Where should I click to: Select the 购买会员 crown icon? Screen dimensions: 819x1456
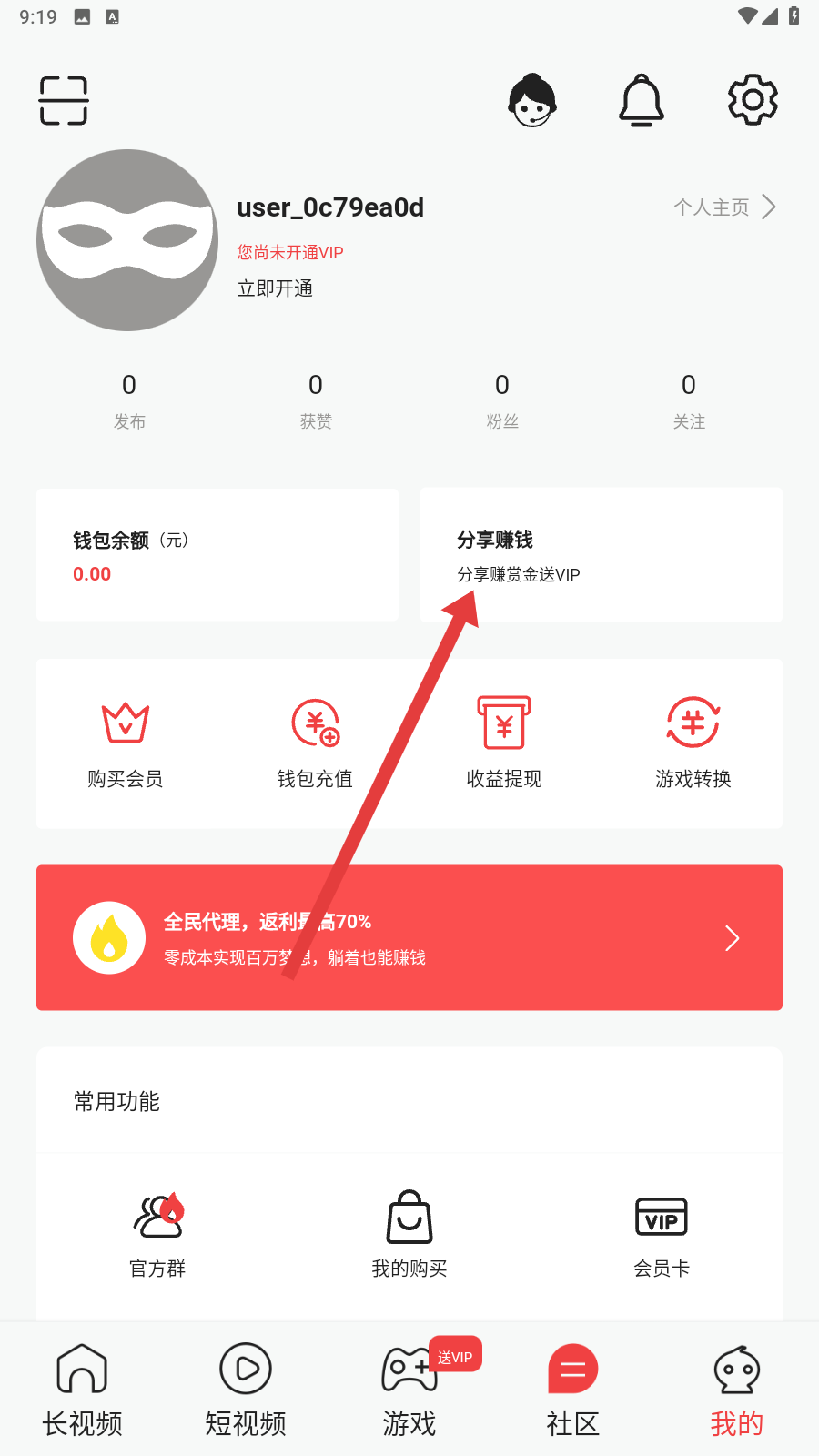click(125, 723)
